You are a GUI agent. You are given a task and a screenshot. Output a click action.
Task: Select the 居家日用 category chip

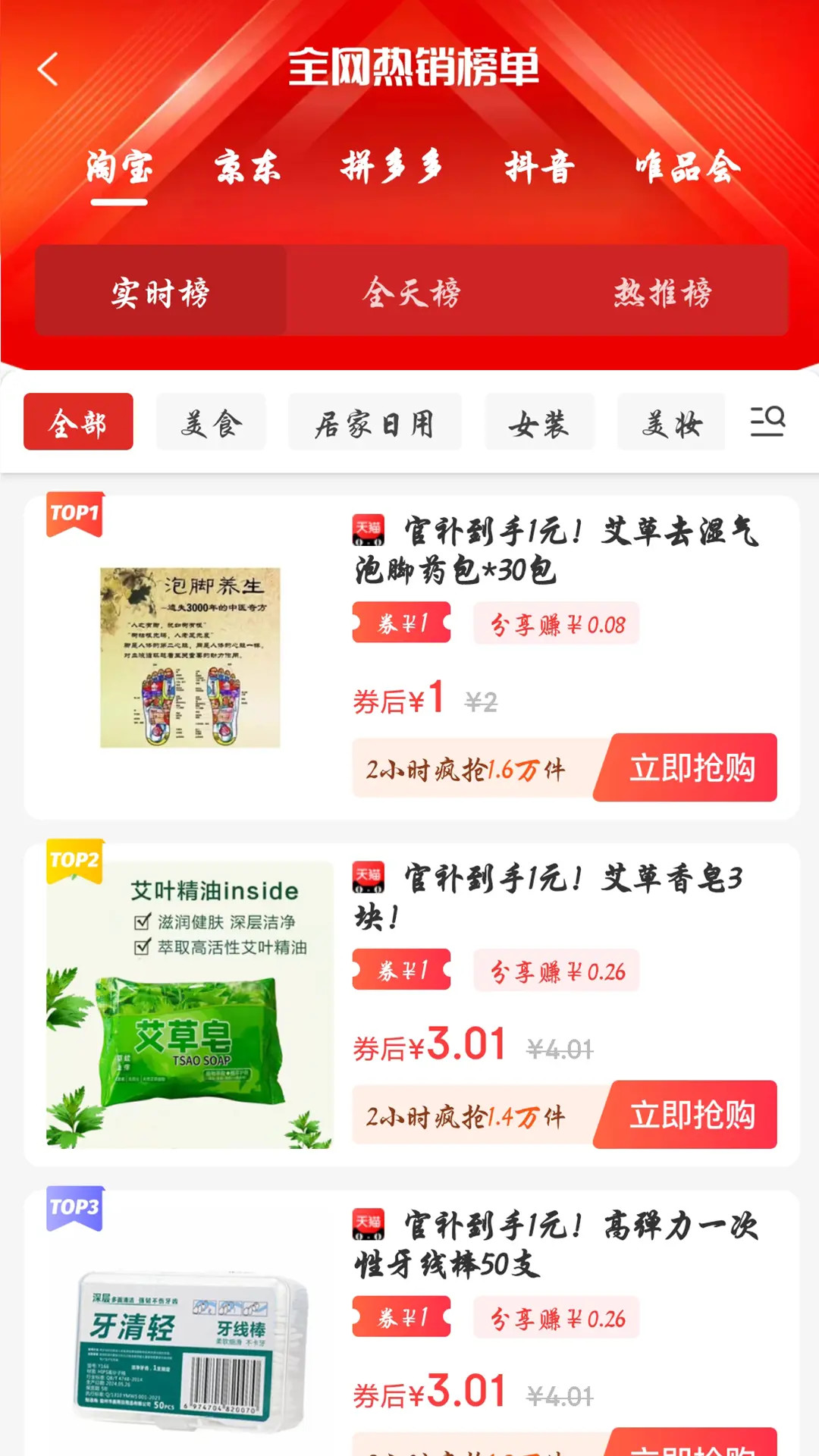(x=375, y=422)
